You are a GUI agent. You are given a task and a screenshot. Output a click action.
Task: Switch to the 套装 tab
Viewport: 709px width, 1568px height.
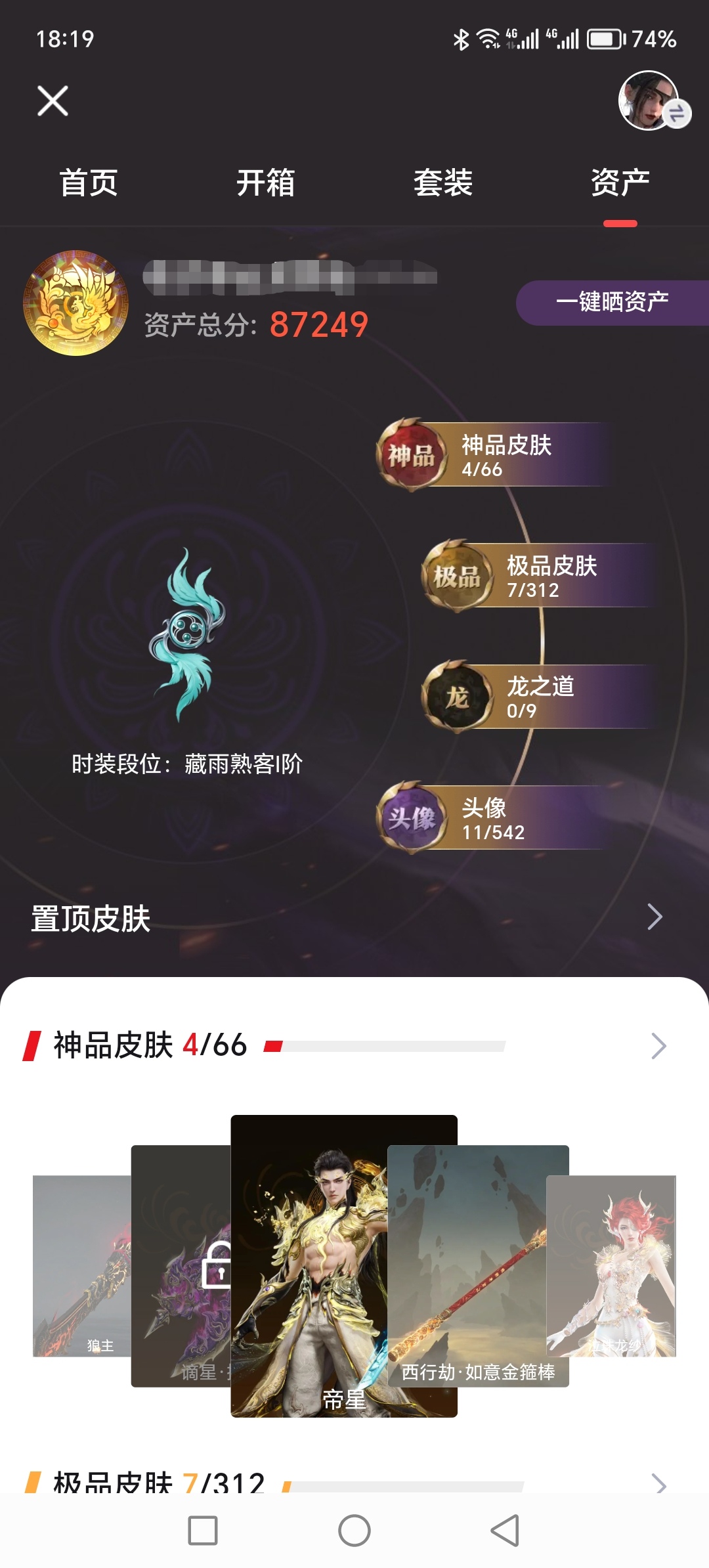(x=443, y=183)
